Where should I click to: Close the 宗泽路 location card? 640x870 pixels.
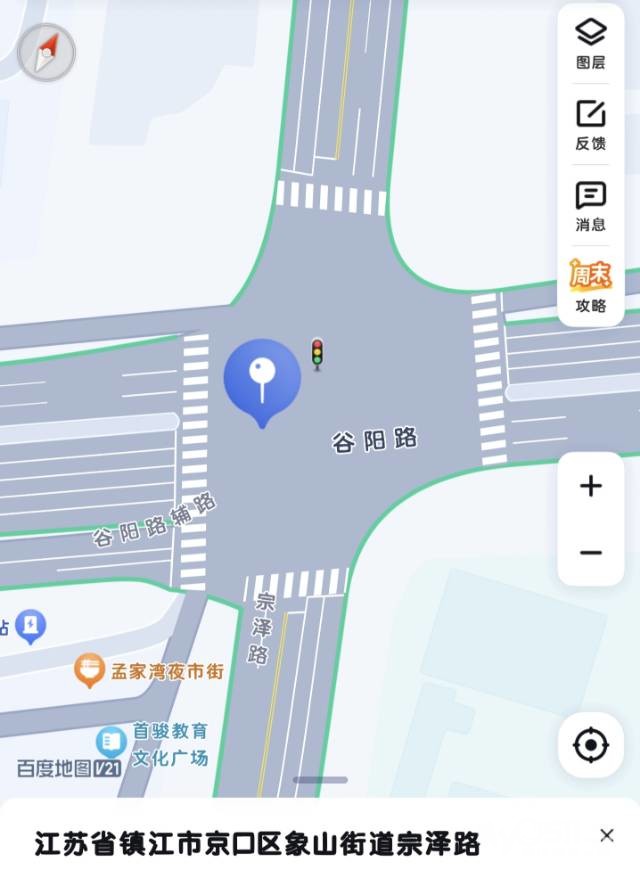click(x=607, y=836)
